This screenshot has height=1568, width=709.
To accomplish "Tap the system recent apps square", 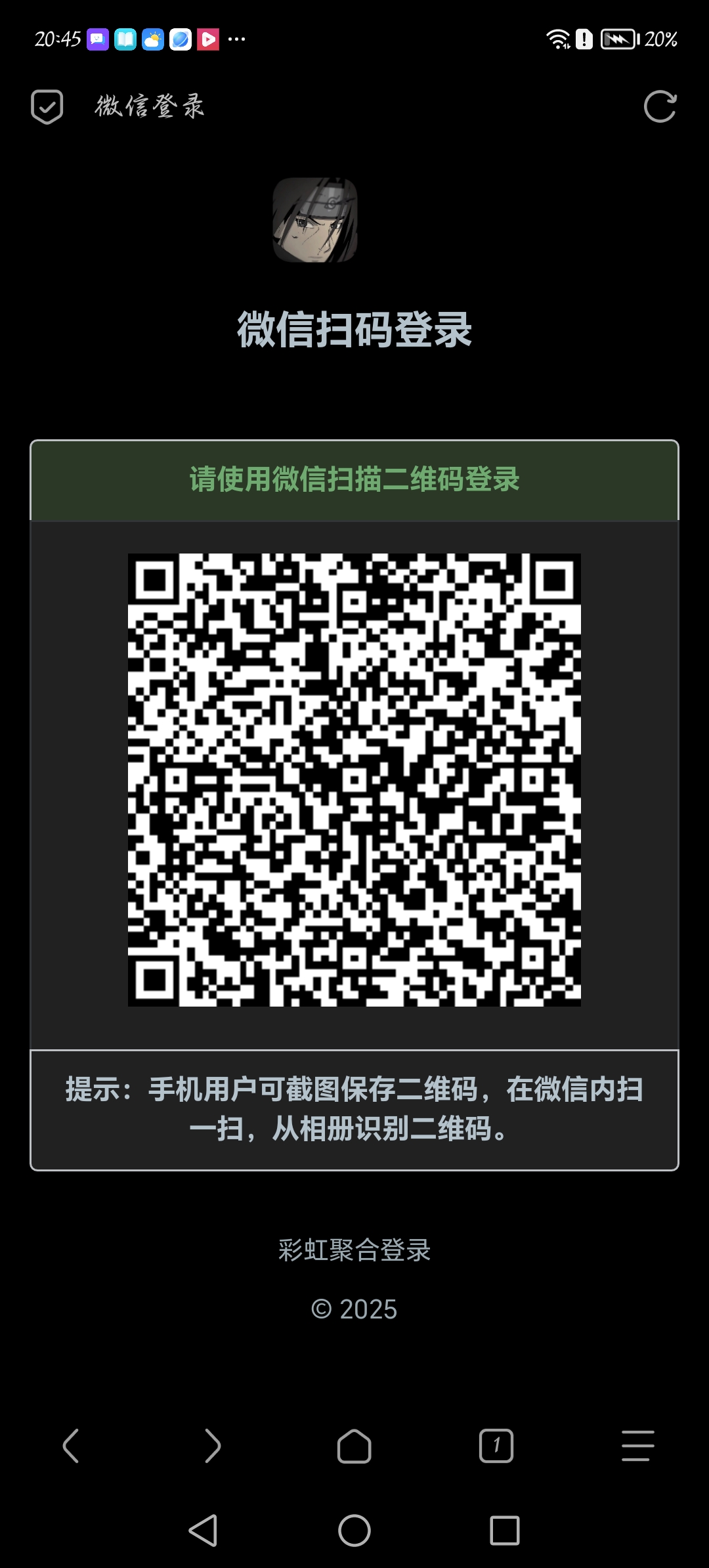I will point(505,1531).
